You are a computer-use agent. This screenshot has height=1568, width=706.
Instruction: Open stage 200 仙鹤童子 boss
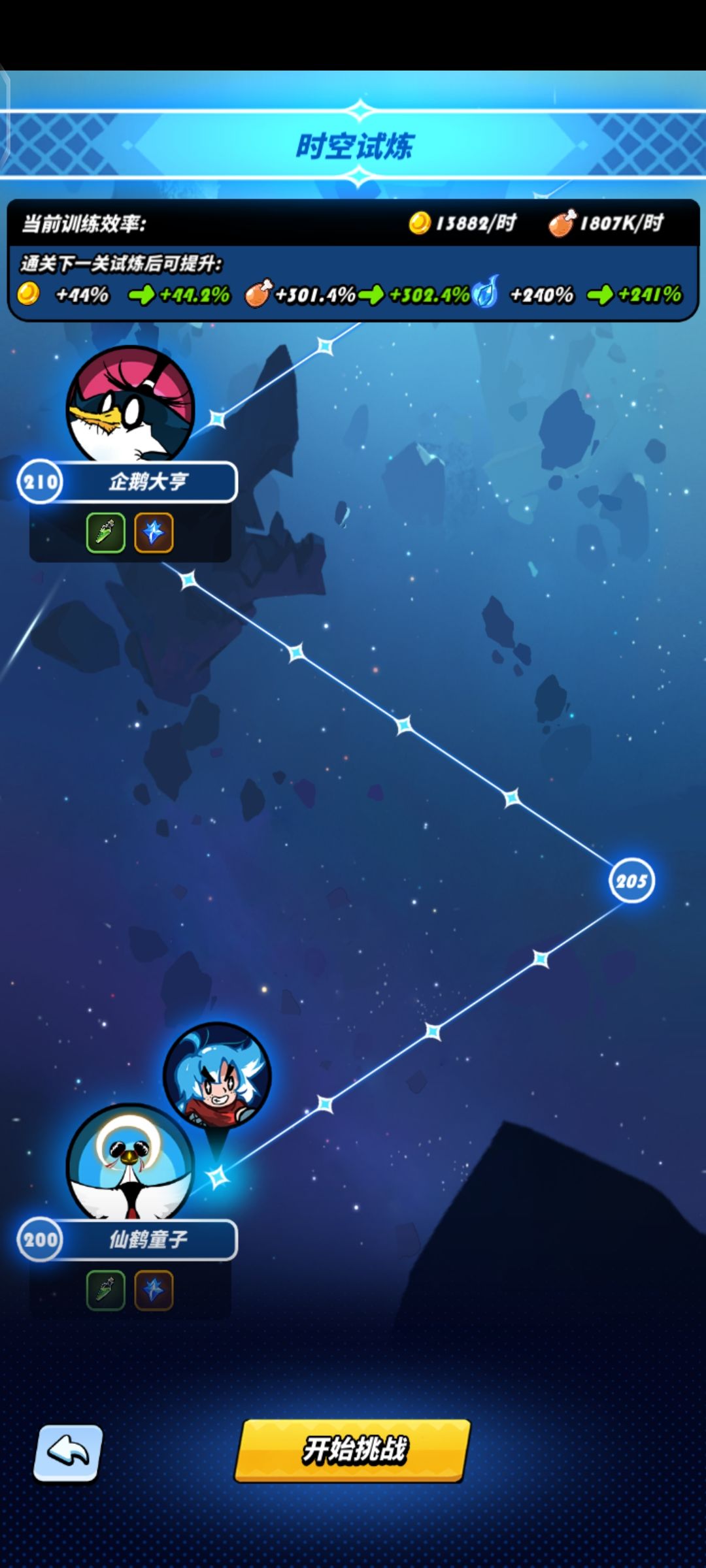click(131, 1163)
